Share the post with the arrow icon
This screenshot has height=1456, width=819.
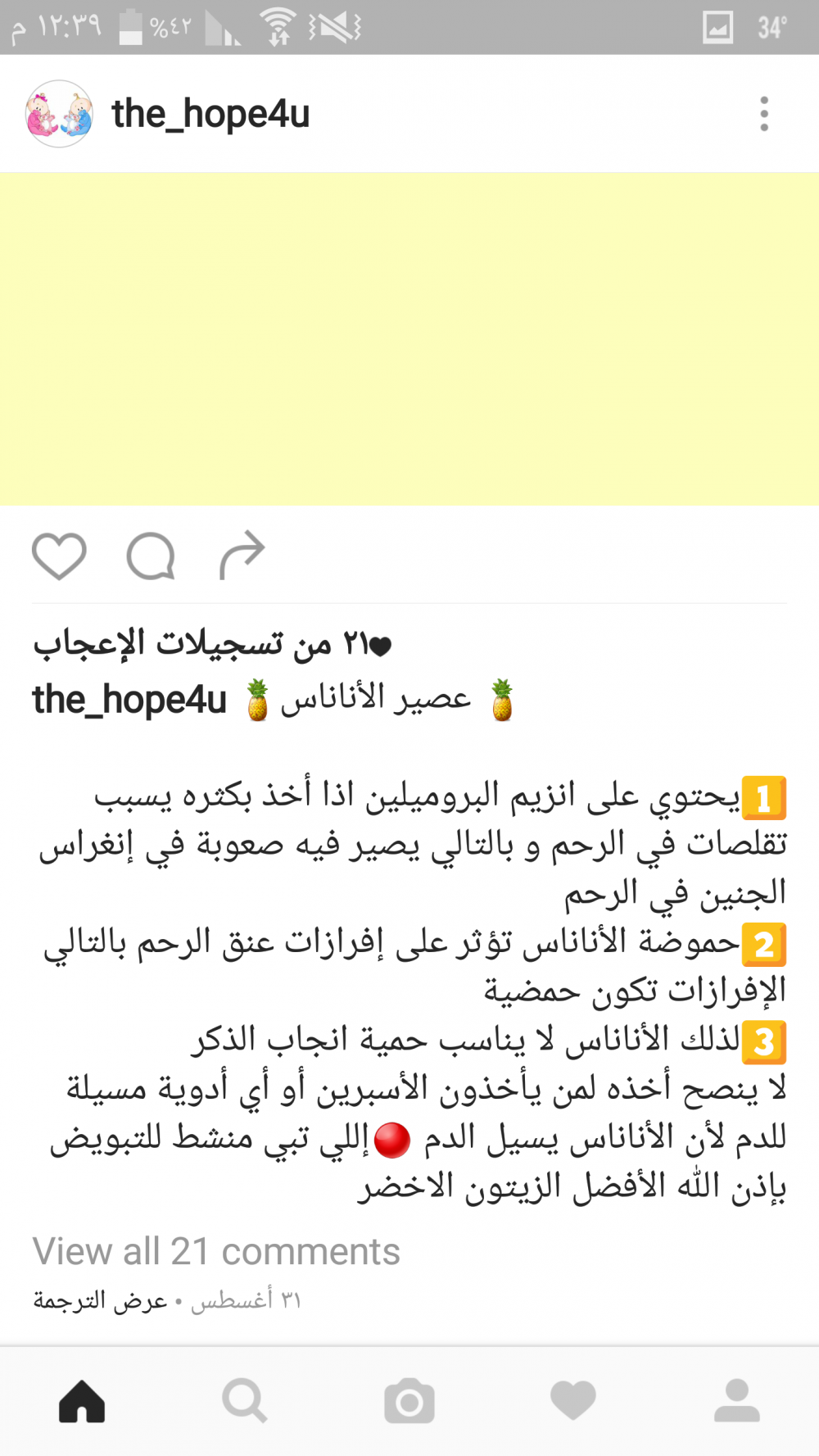242,555
